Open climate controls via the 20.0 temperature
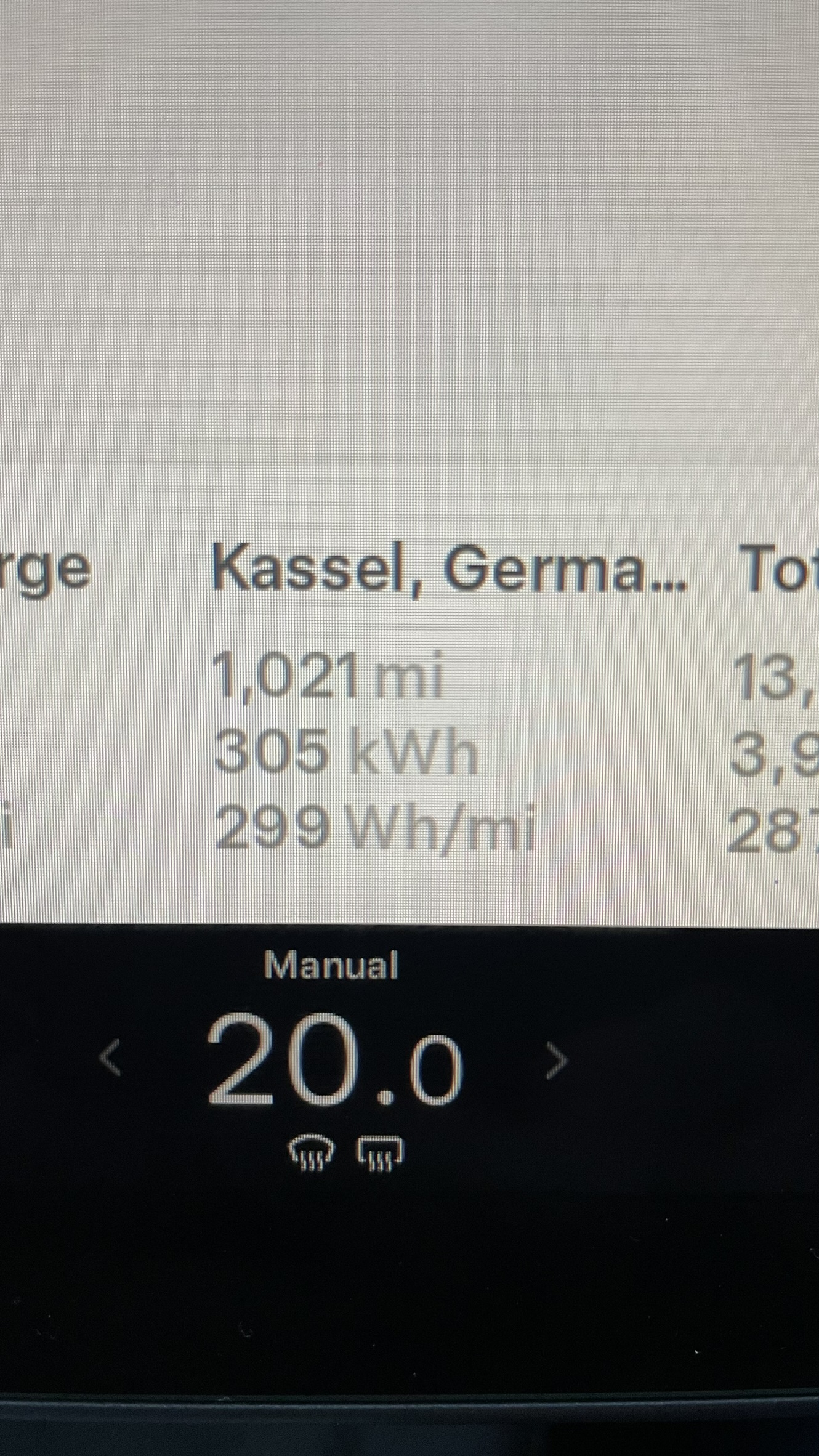 click(334, 1061)
